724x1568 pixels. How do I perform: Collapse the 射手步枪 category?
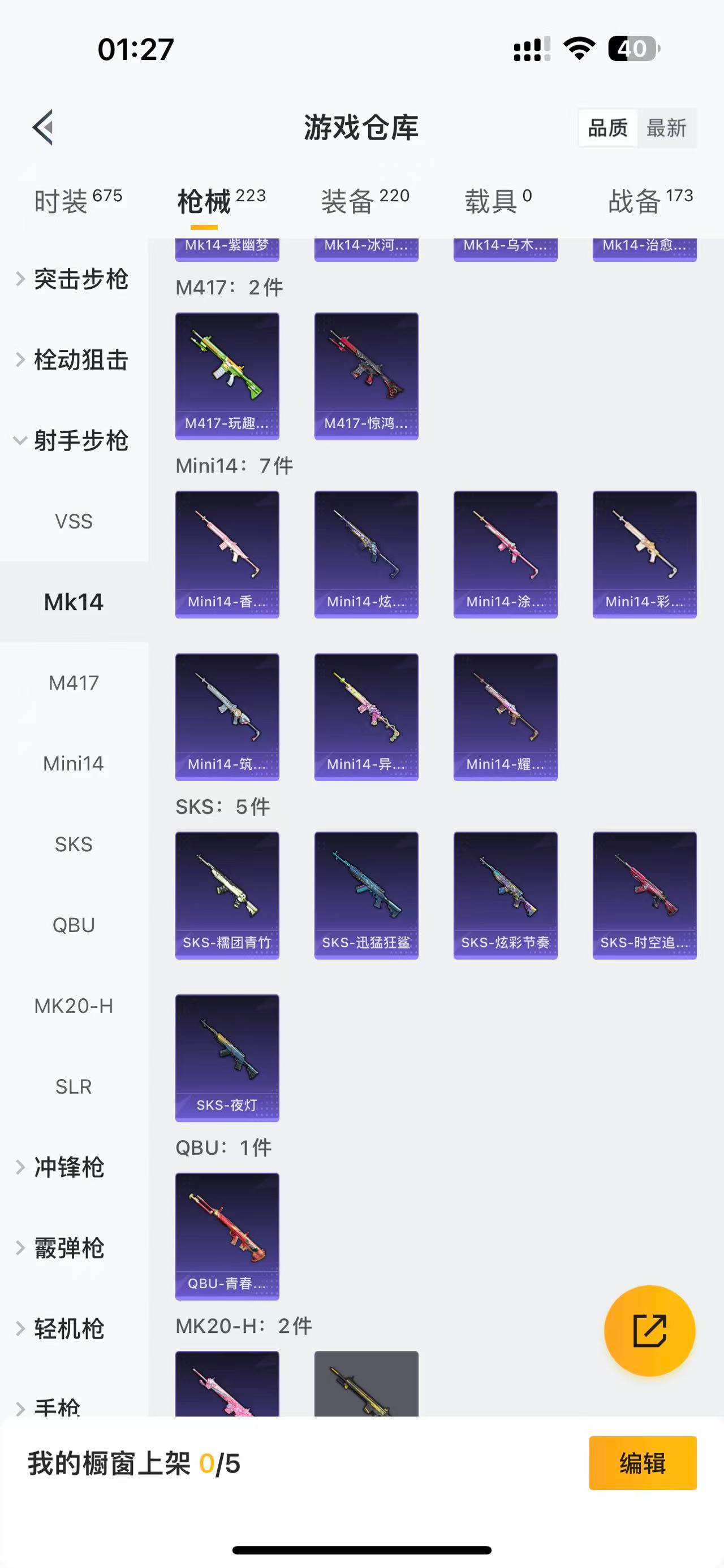click(x=73, y=441)
